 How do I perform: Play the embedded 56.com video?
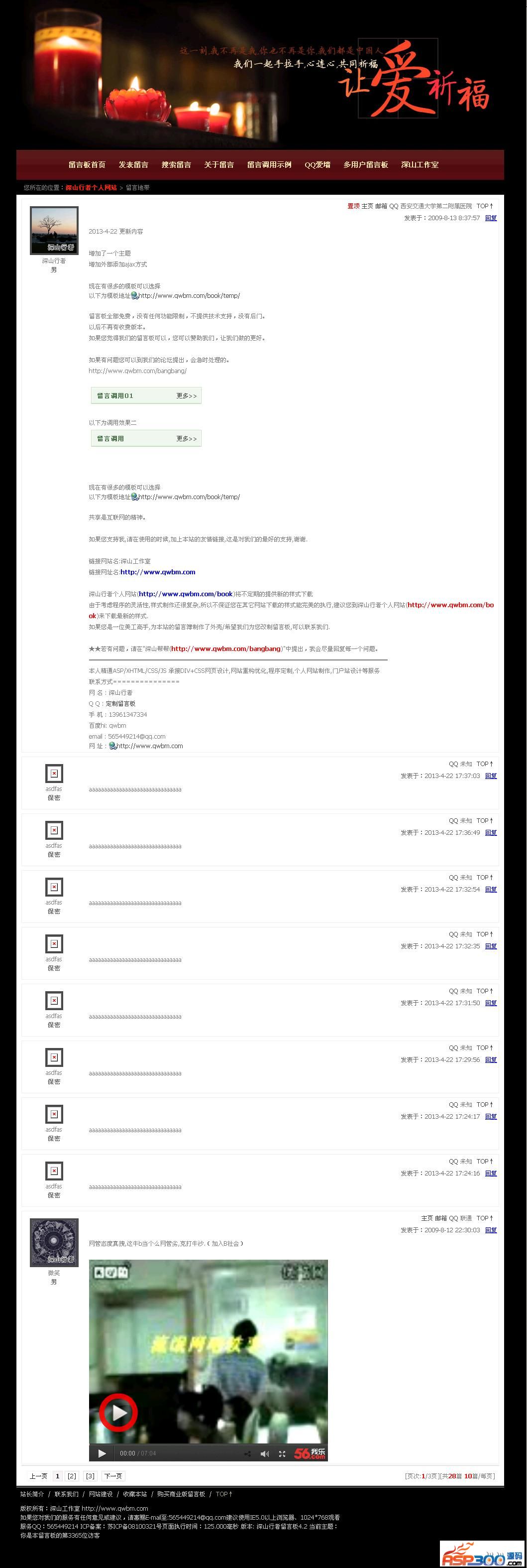tap(118, 1412)
